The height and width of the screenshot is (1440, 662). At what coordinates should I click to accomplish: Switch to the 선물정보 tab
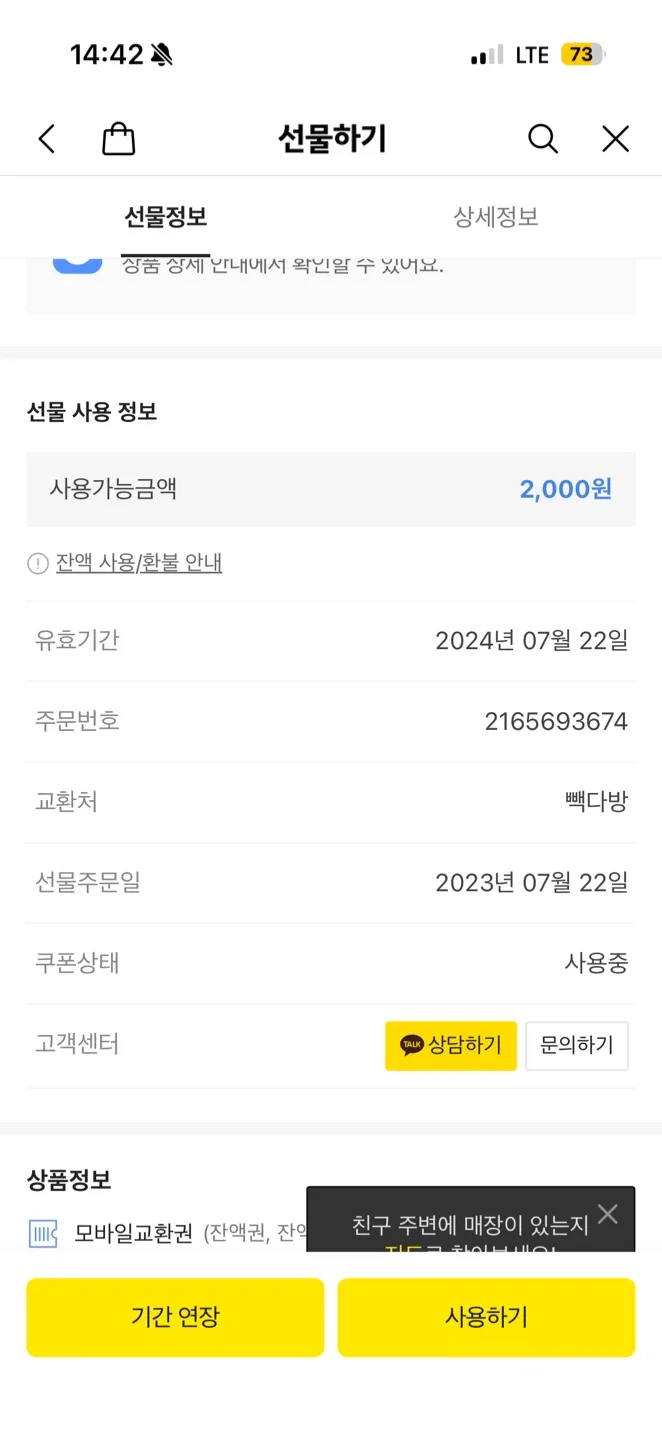166,217
